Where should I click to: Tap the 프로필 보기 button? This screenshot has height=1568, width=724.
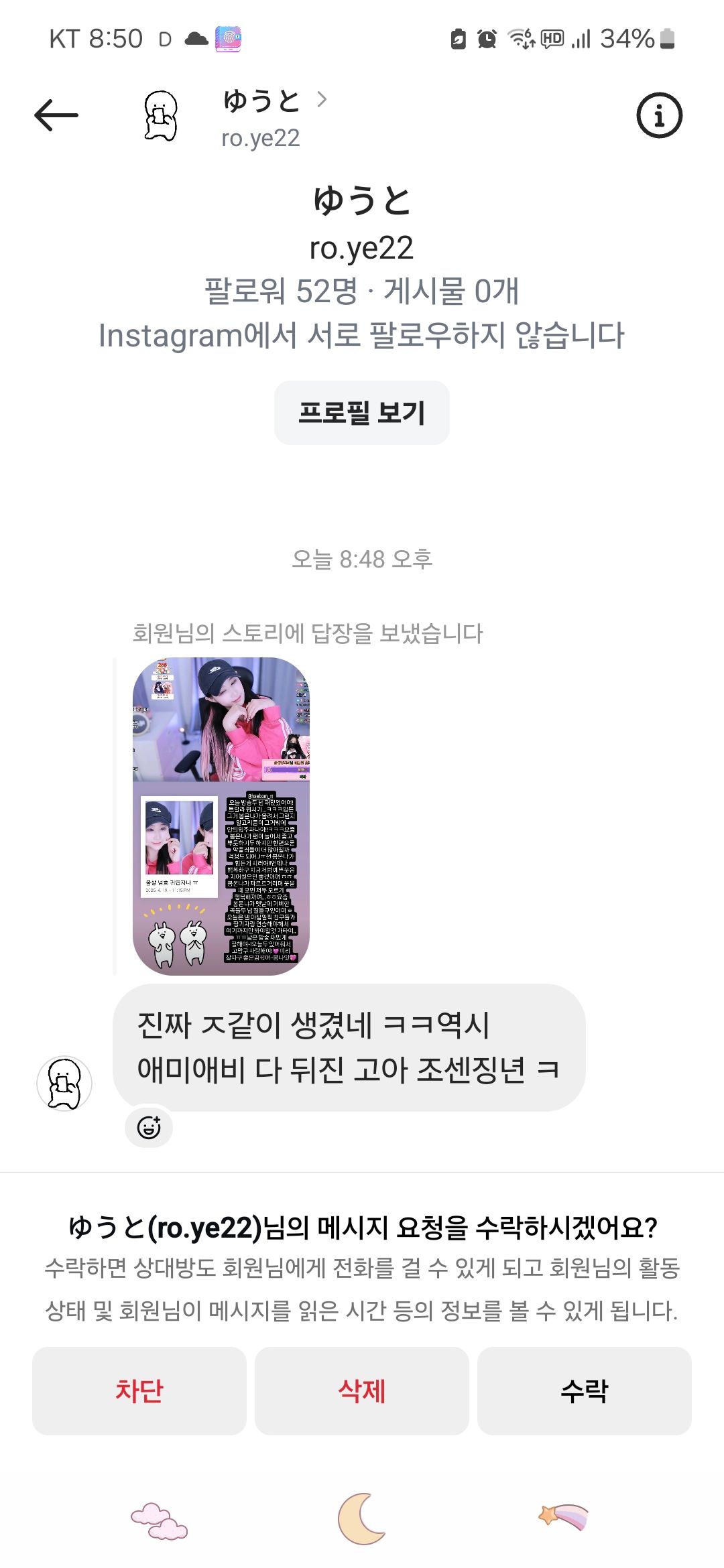point(361,413)
